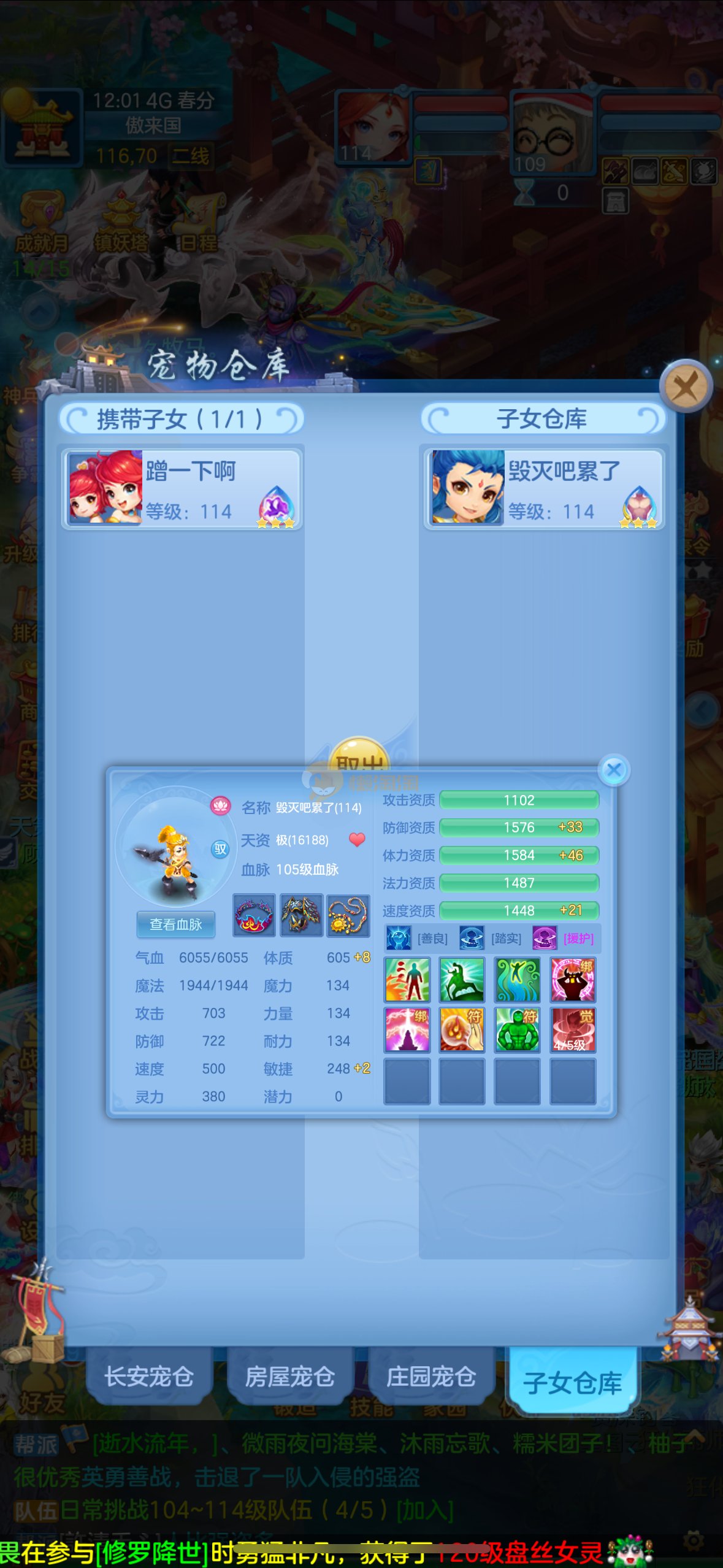Tap the green muscular figure skill icon
The image size is (723, 1568).
[517, 1029]
